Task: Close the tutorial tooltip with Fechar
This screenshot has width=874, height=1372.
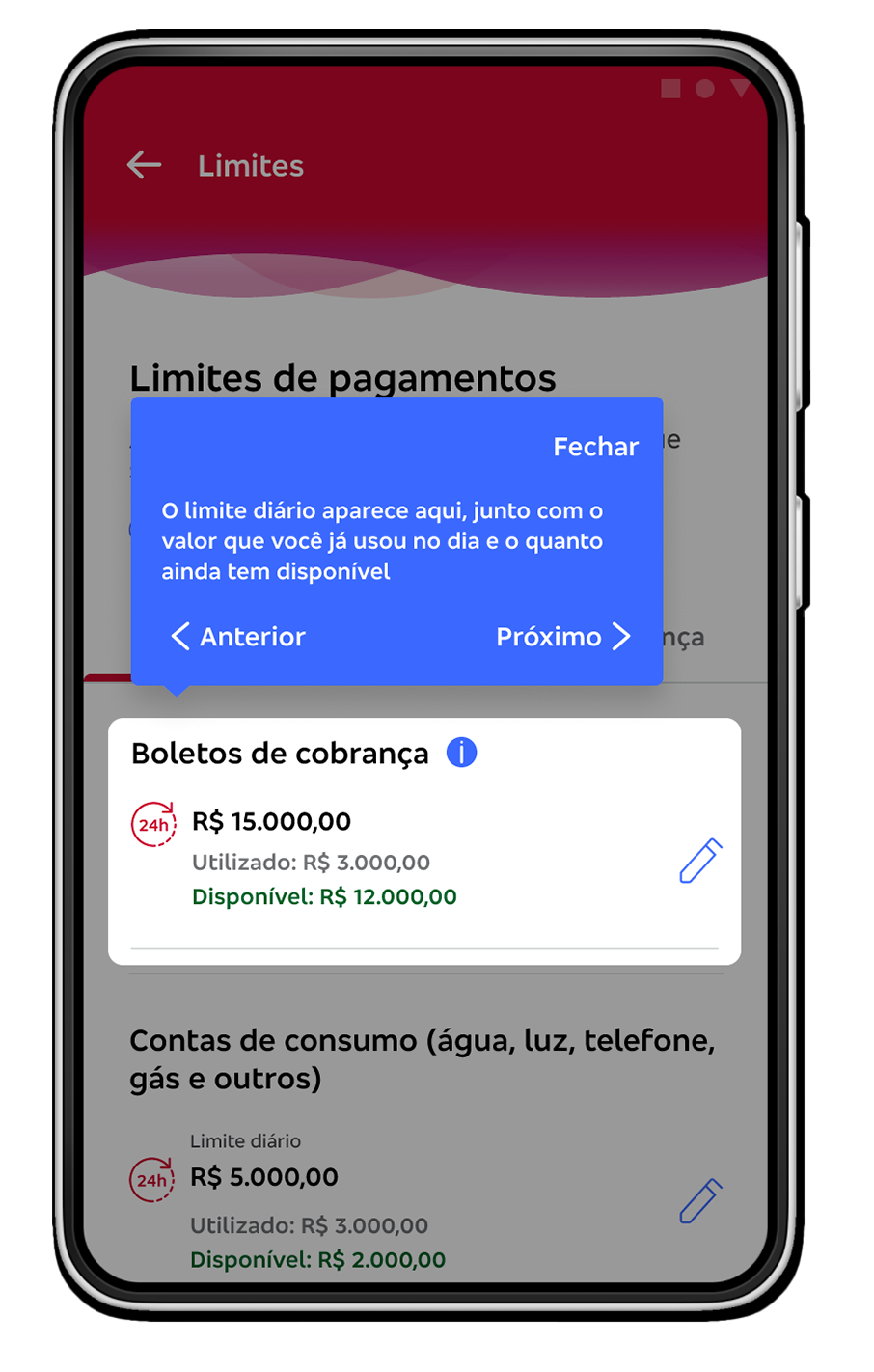Action: click(x=595, y=447)
